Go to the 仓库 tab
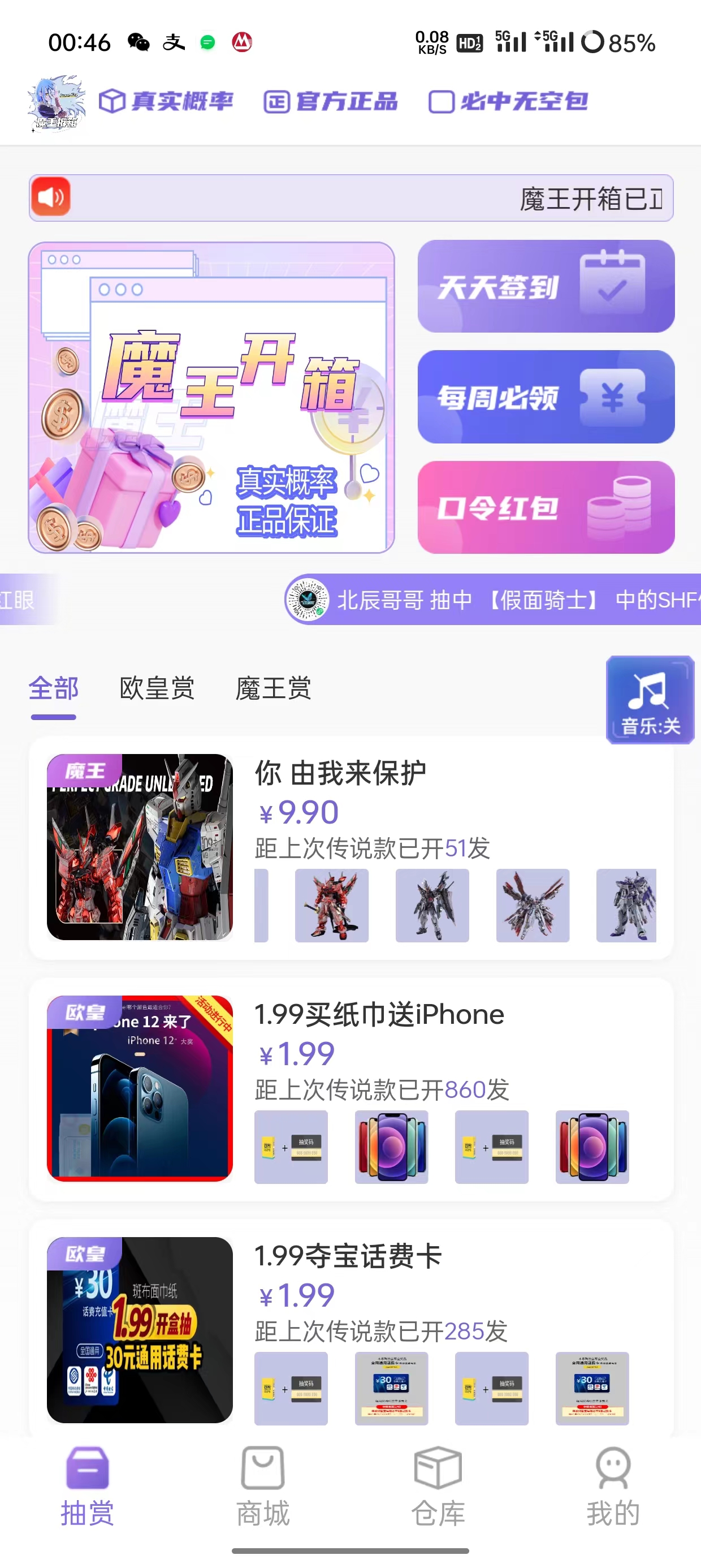 click(438, 1487)
